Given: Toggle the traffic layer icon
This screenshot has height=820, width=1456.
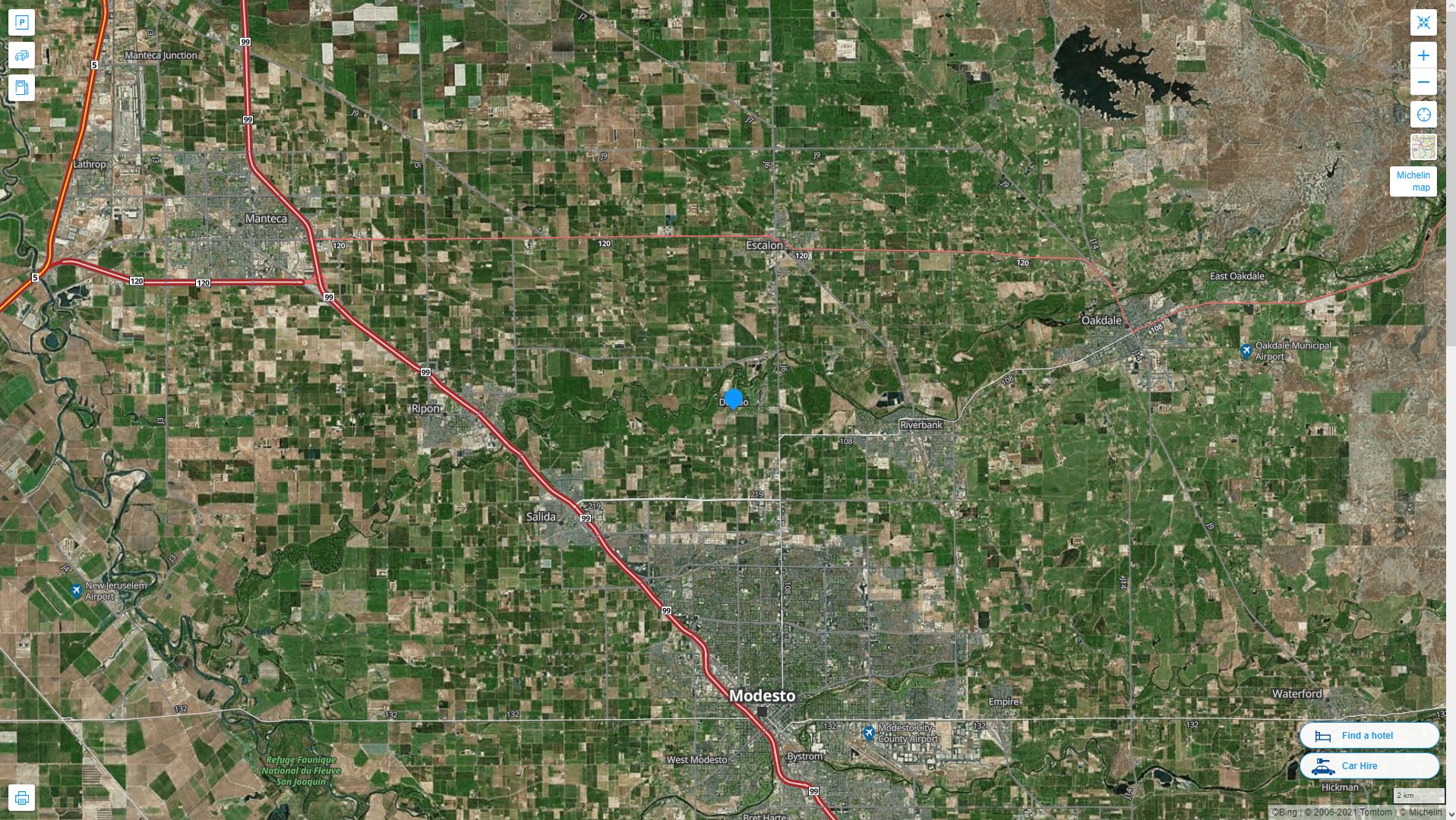Looking at the screenshot, I should pyautogui.click(x=21, y=55).
